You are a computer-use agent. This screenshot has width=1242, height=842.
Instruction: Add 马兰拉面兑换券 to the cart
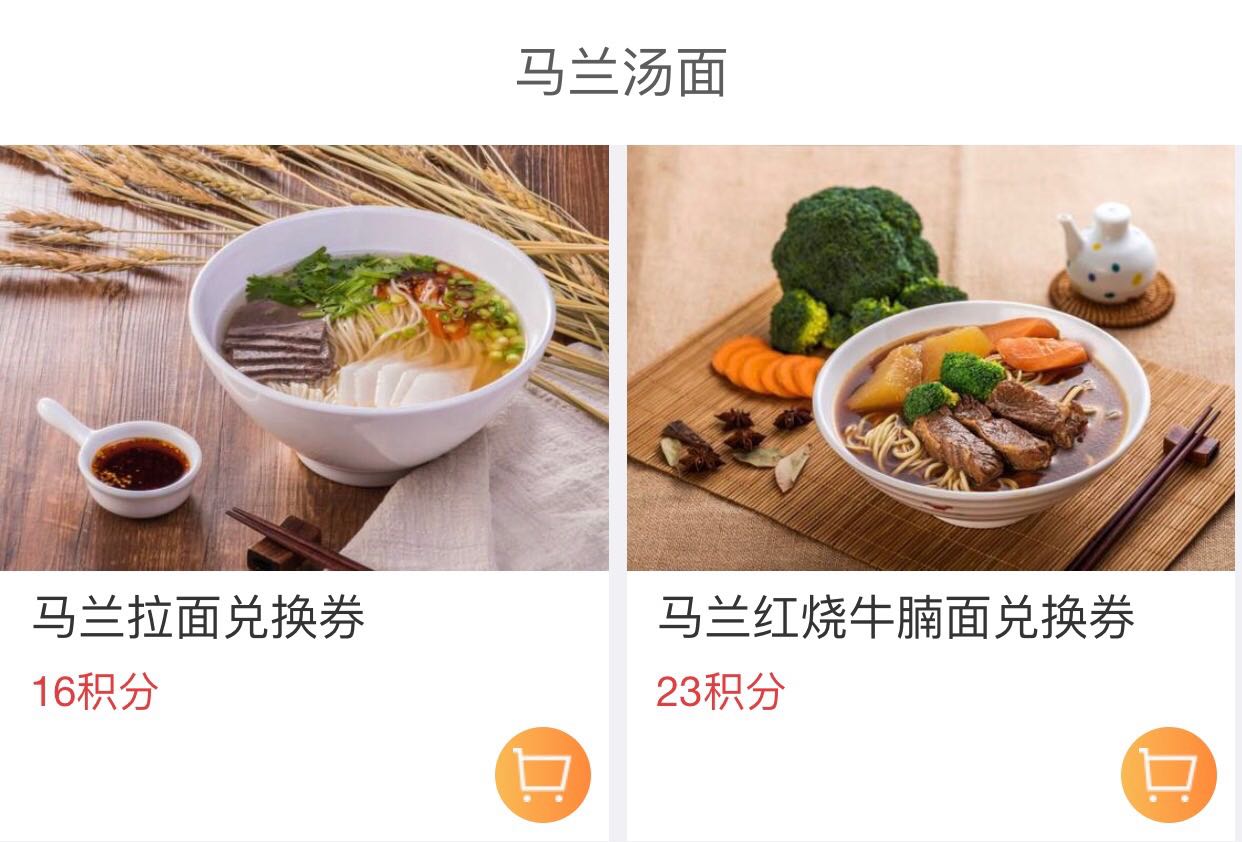pyautogui.click(x=543, y=775)
